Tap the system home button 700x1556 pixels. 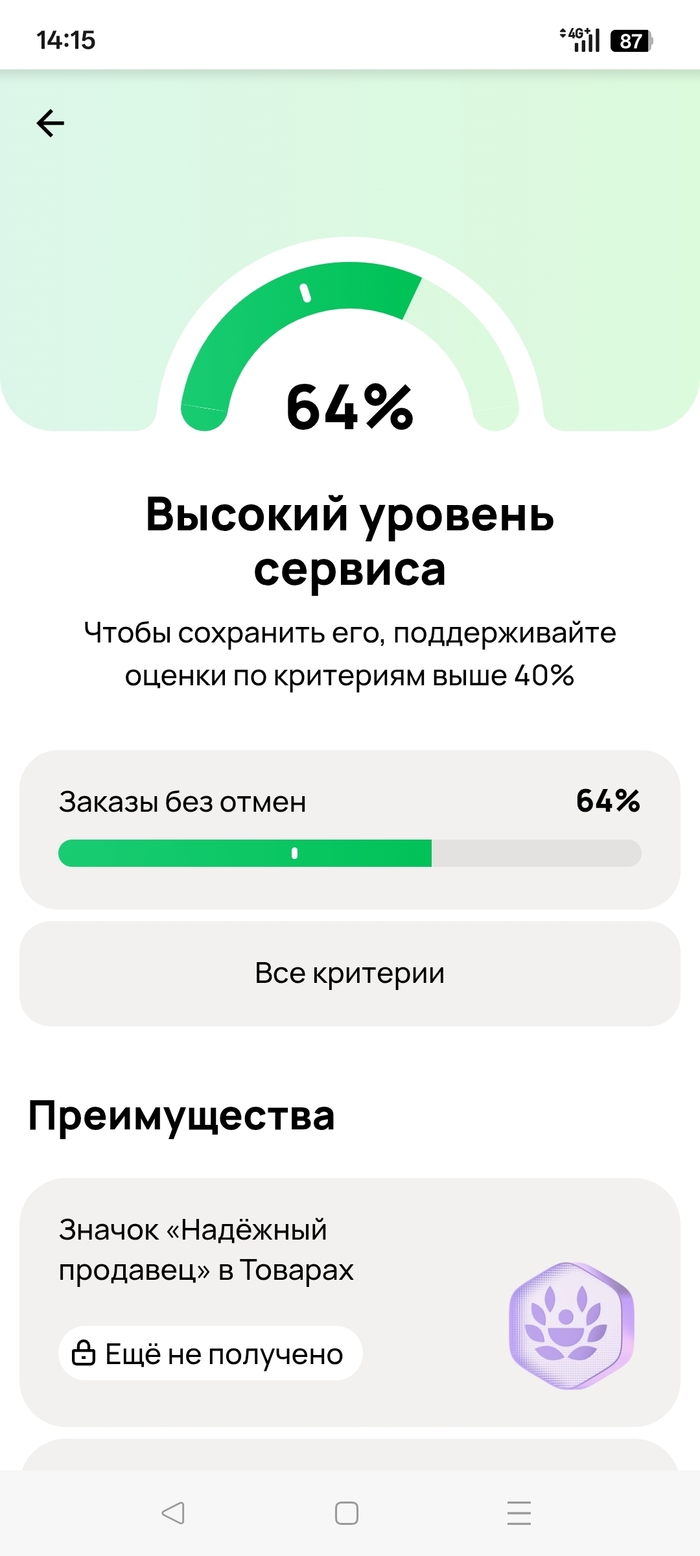click(x=347, y=1513)
